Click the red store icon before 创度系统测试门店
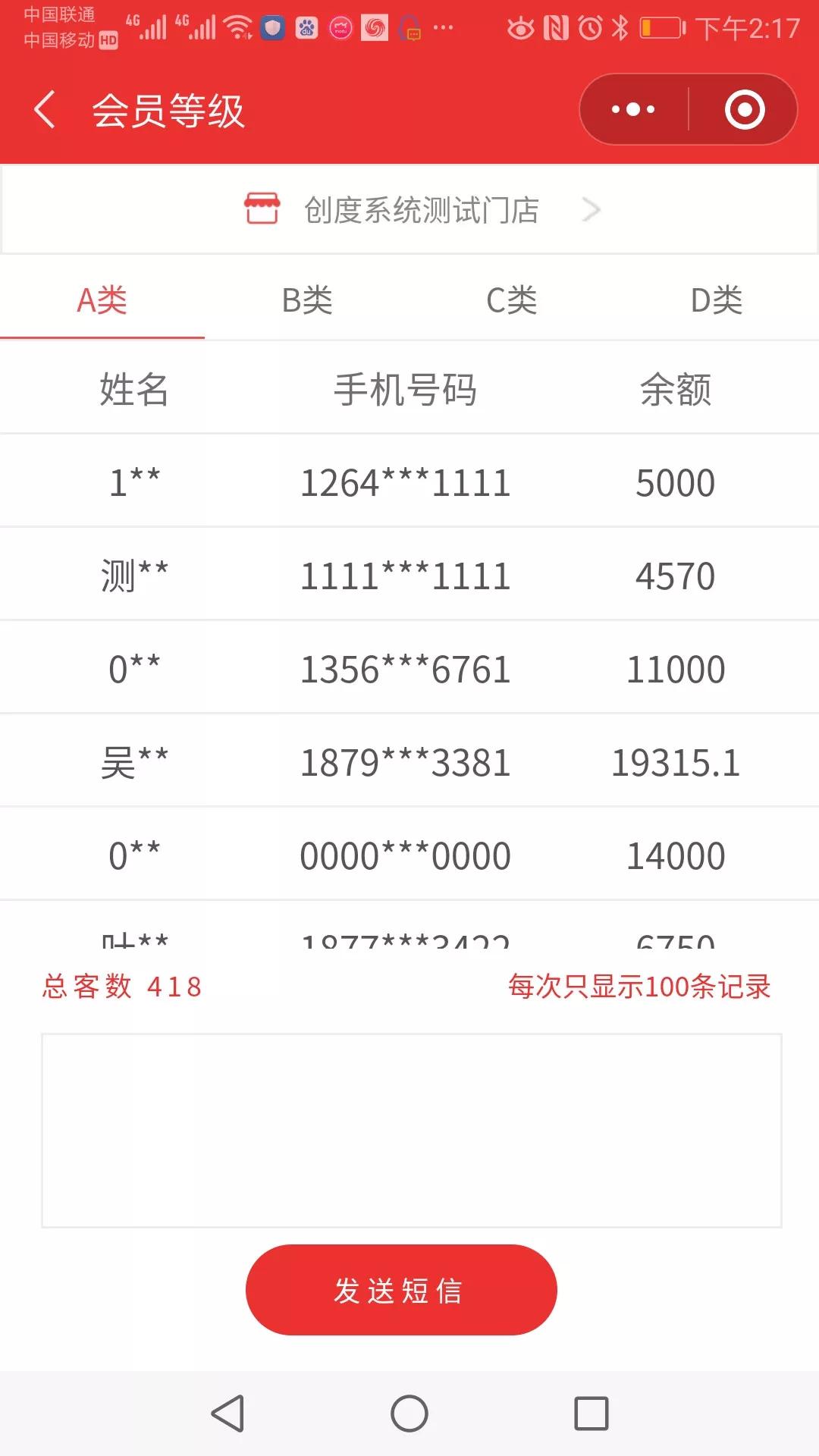Screen dimensions: 819x1456 coord(262,209)
